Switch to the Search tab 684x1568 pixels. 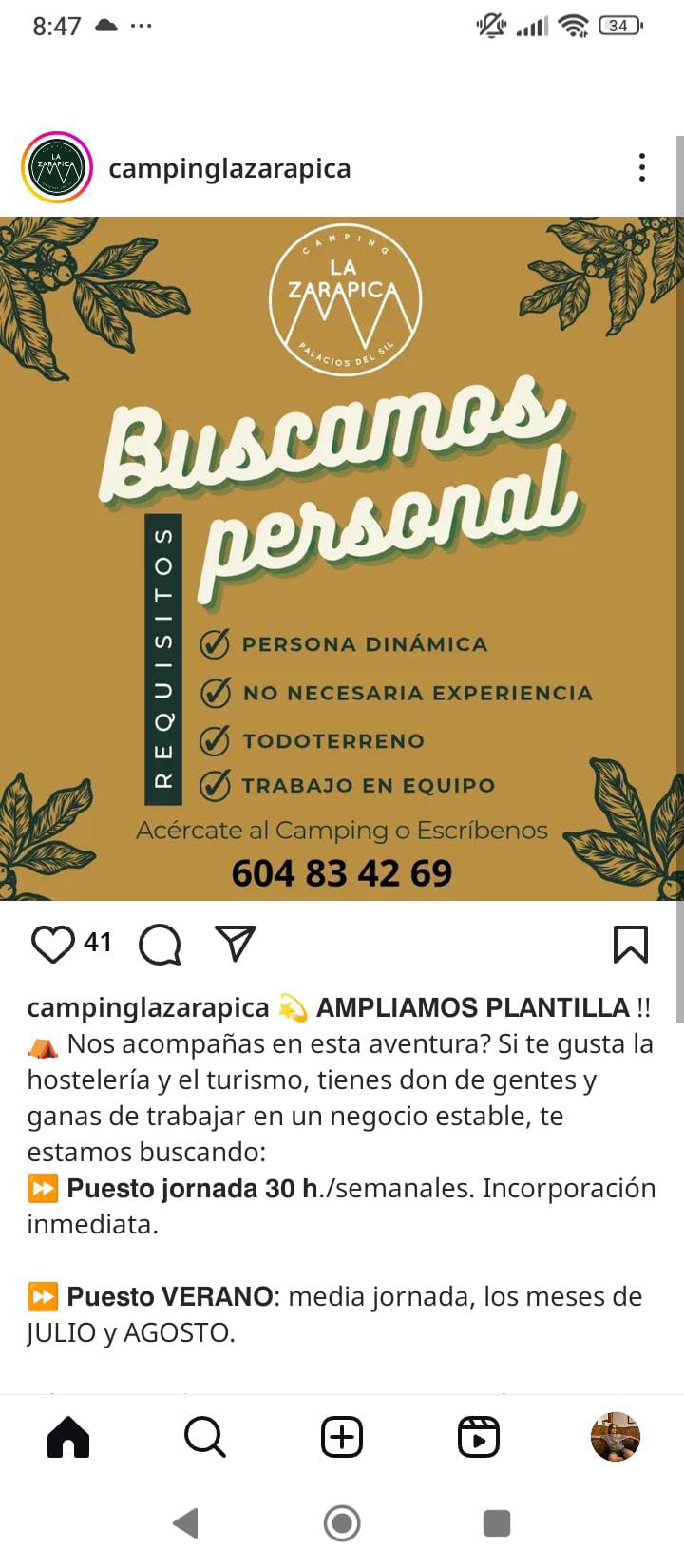[205, 1437]
